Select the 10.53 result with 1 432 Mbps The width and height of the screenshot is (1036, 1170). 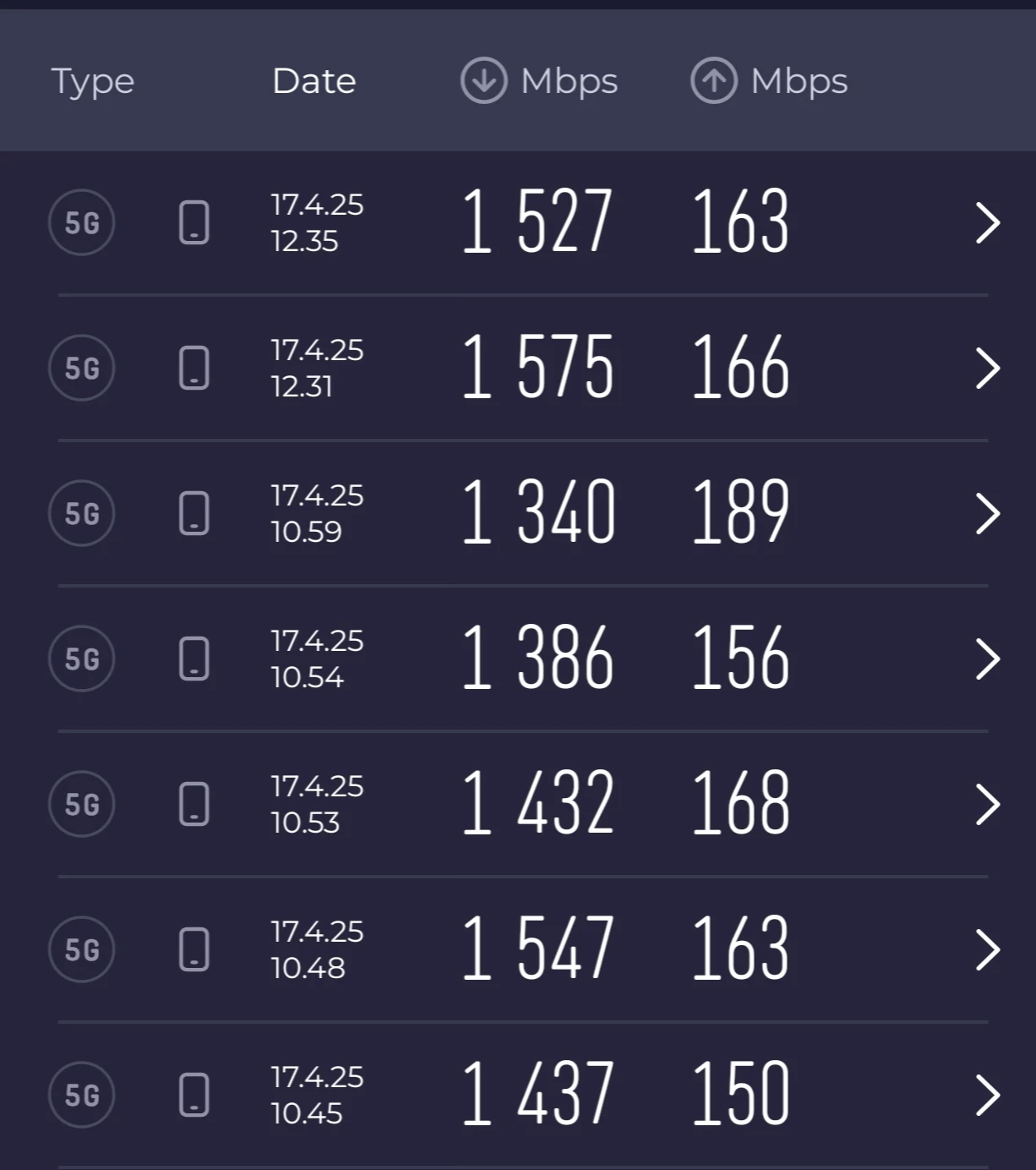pos(987,805)
